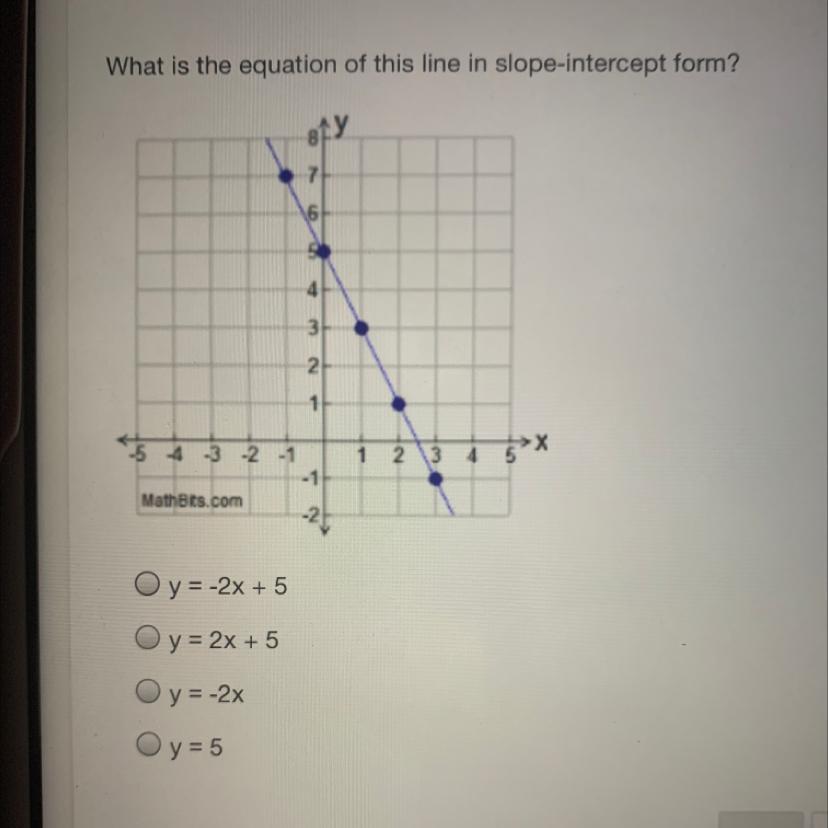Choose the option y = 2x + 5
The image size is (828, 828).
(149, 636)
